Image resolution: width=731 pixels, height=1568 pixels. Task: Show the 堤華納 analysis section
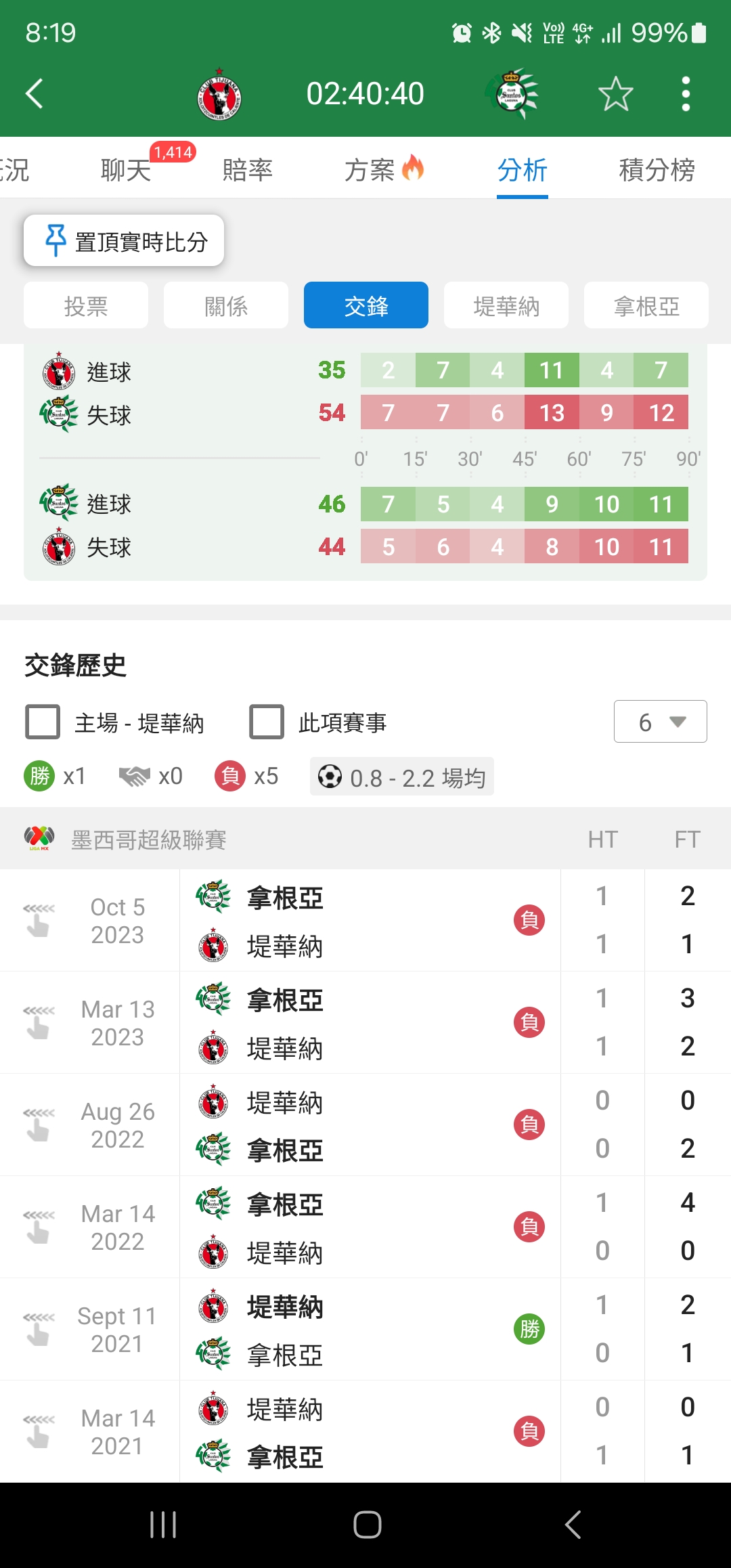coord(506,306)
